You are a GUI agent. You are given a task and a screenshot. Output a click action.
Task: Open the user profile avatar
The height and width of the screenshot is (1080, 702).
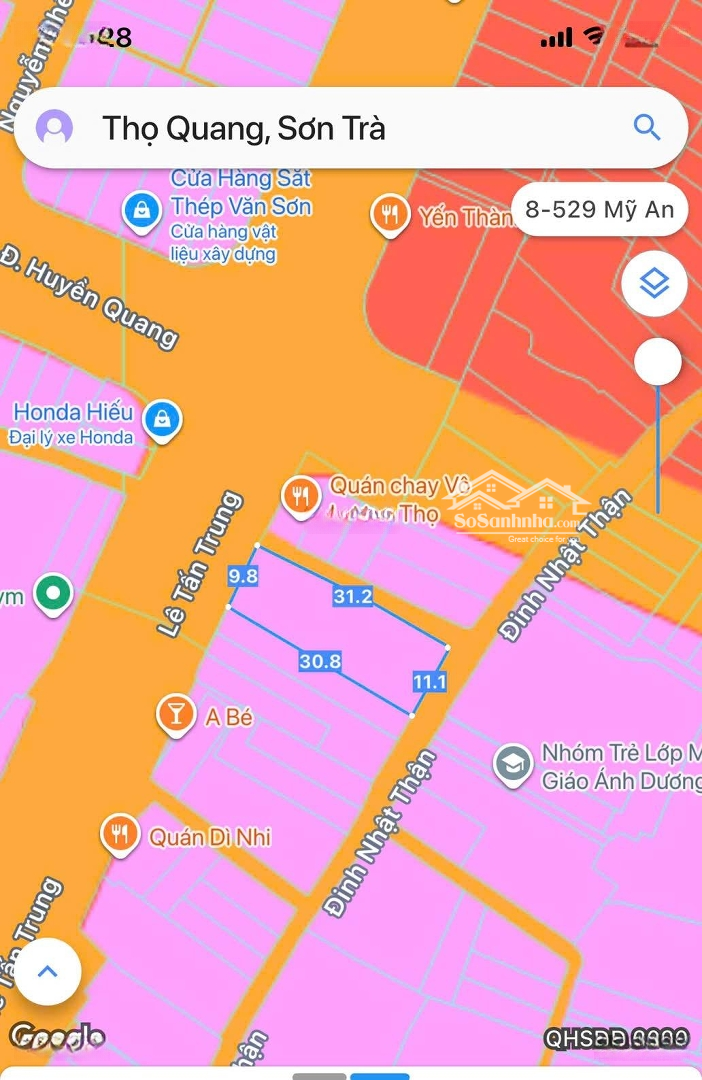click(54, 128)
